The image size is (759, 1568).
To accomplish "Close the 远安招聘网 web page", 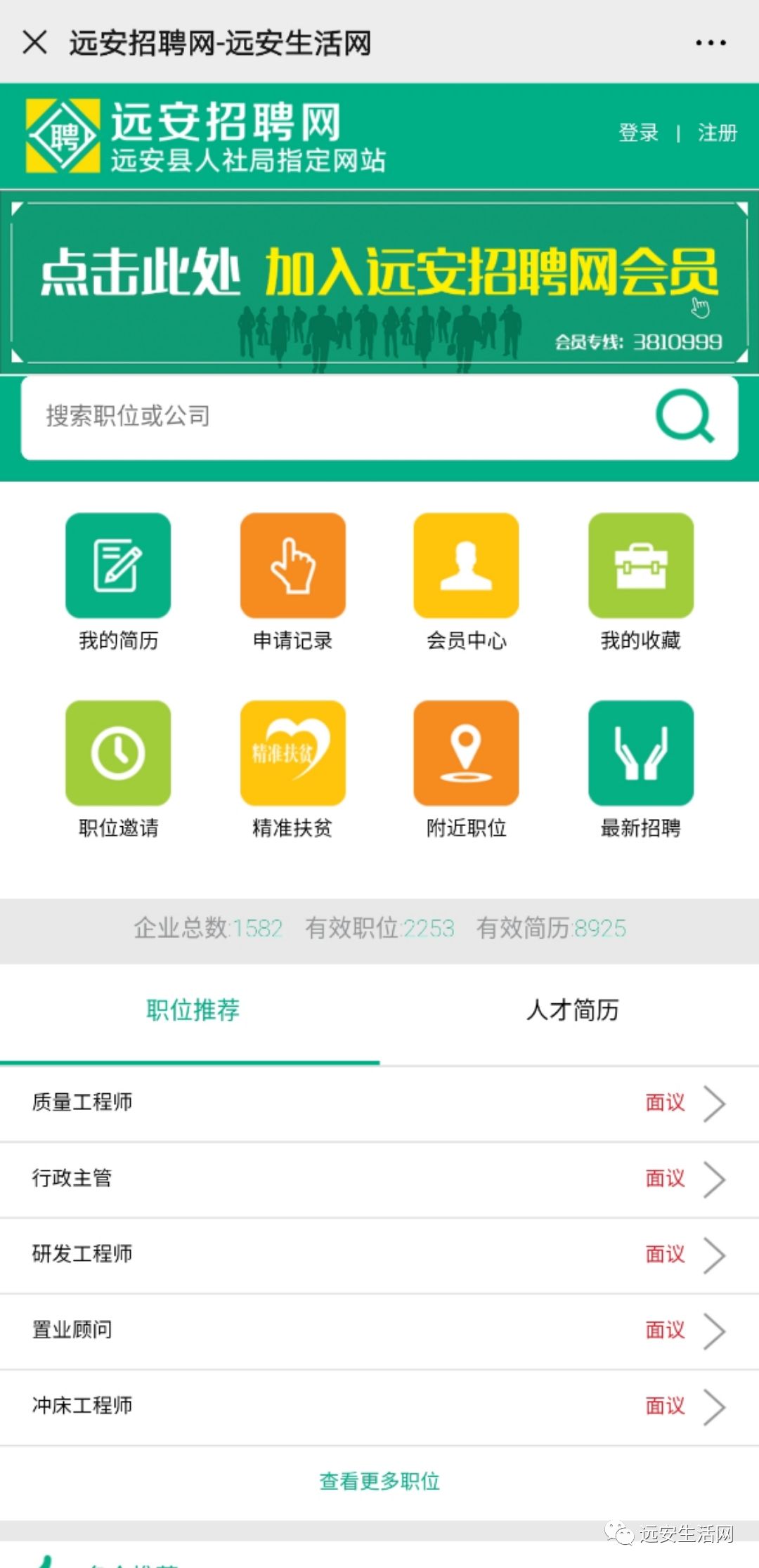I will coord(34,42).
